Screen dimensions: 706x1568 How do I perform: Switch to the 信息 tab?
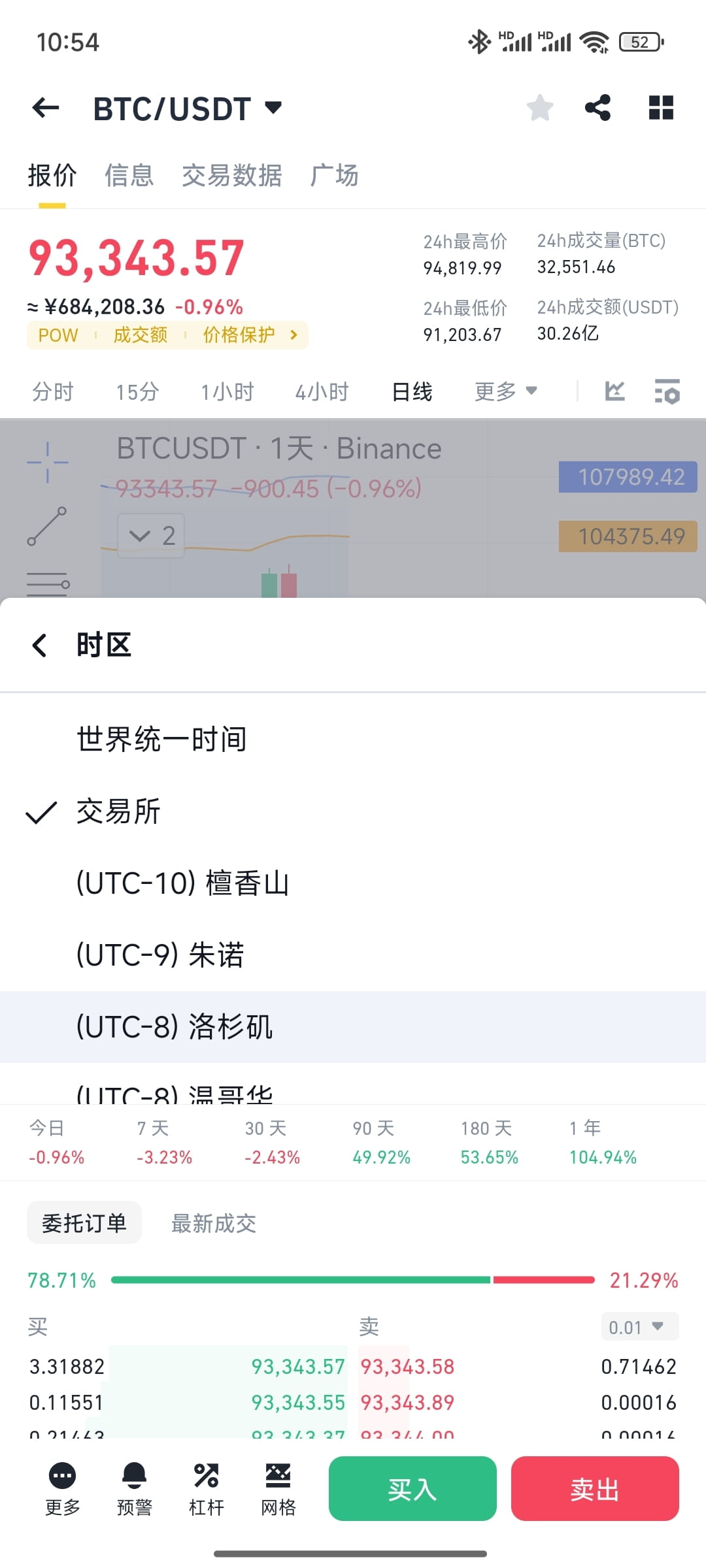(x=129, y=175)
